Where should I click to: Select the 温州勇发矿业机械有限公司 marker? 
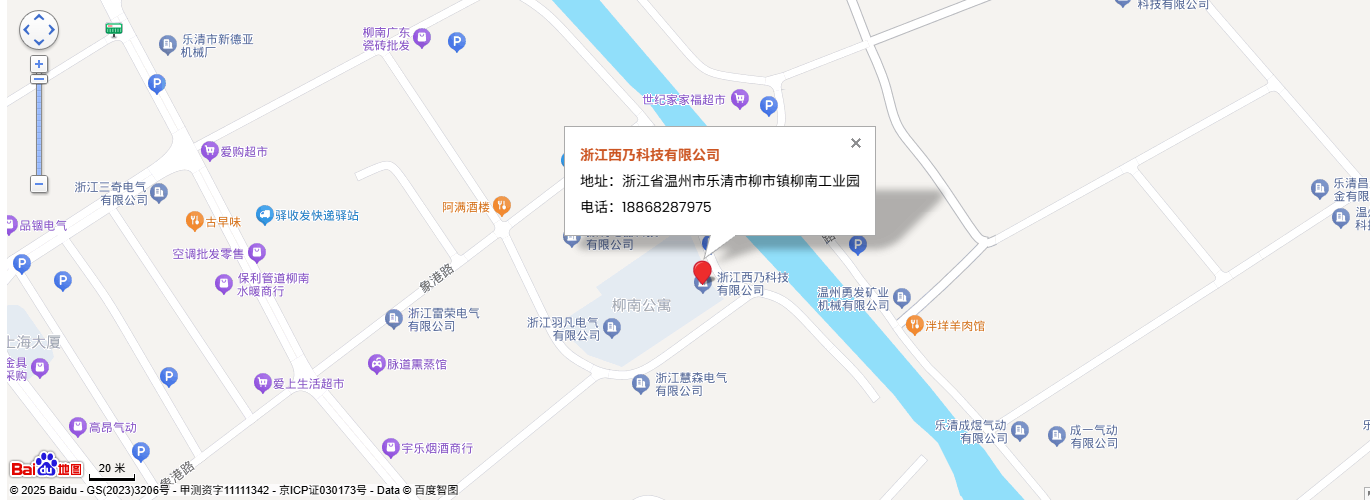point(902,298)
